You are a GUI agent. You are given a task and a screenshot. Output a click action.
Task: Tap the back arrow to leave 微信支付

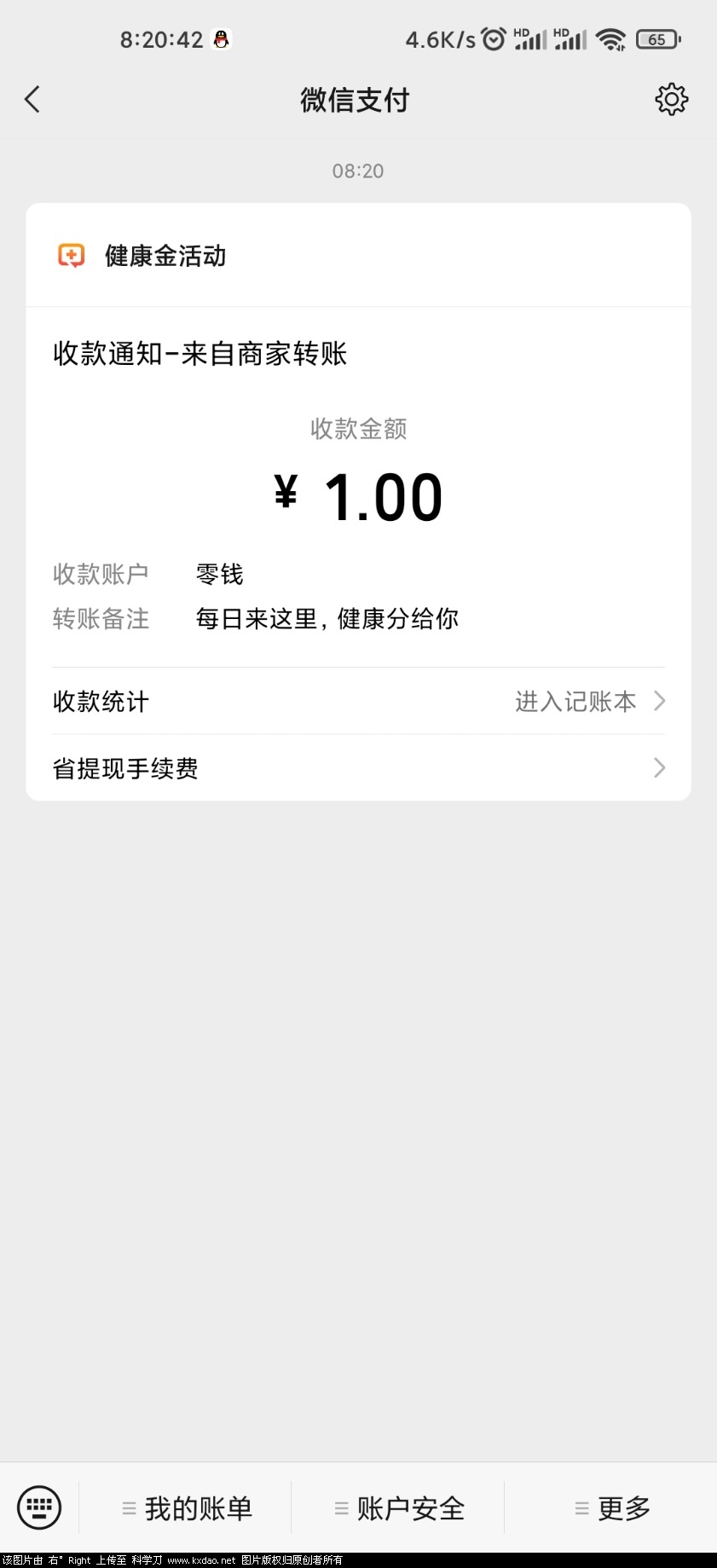(32, 99)
